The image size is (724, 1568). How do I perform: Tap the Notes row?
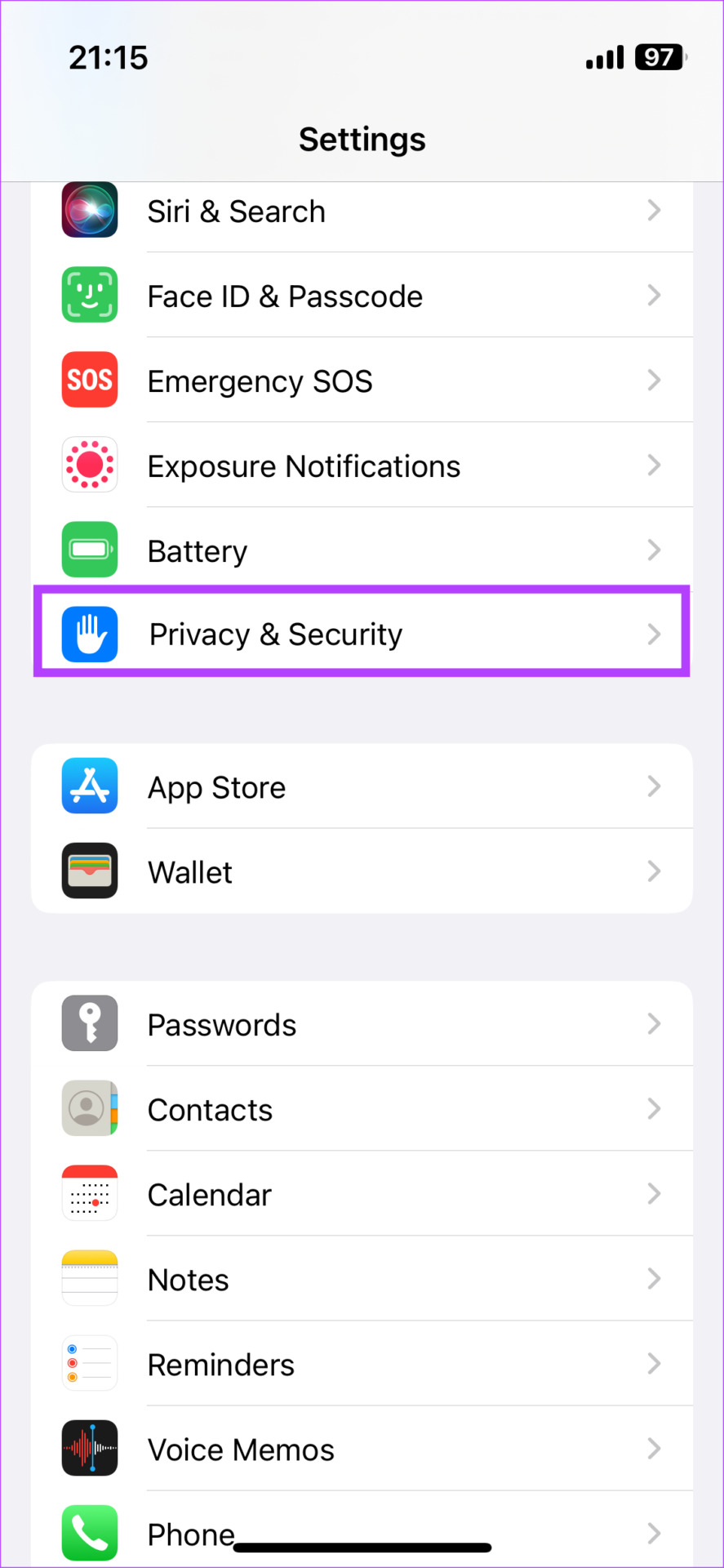[x=362, y=1278]
